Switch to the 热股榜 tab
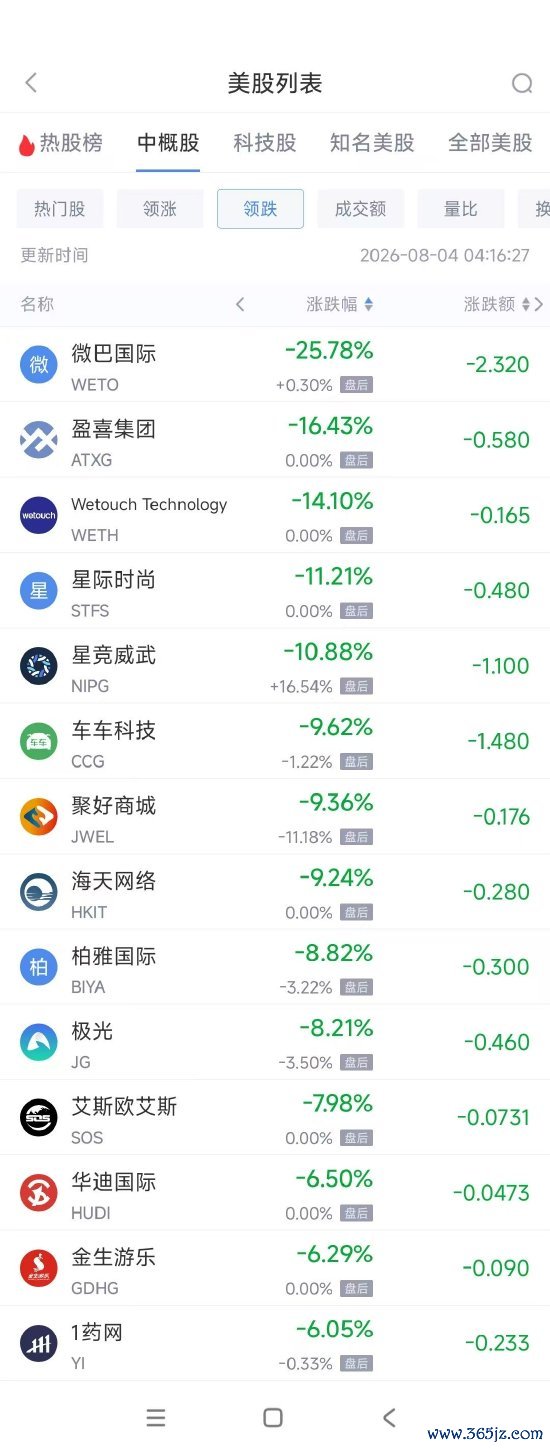 pyautogui.click(x=60, y=143)
